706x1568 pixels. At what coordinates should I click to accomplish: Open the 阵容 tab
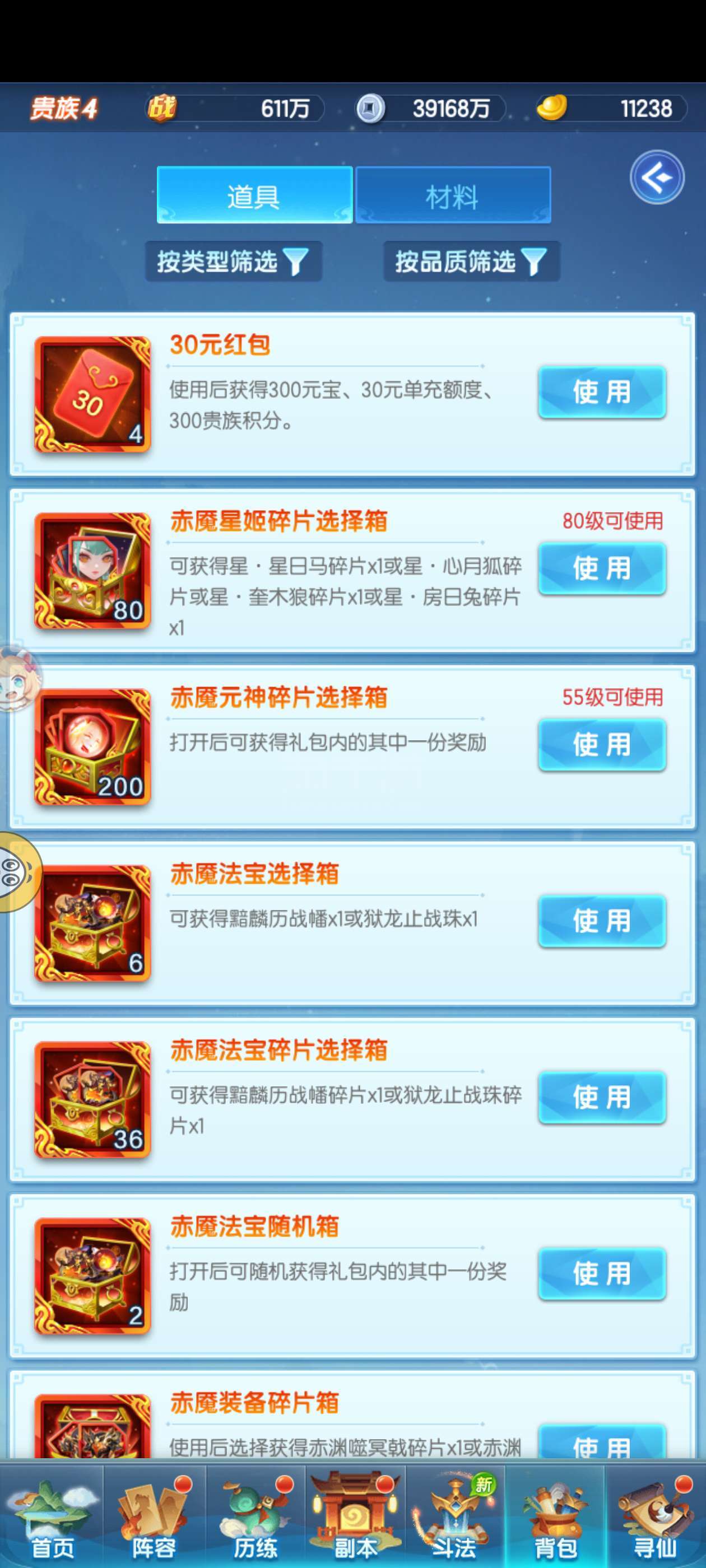(x=154, y=1516)
